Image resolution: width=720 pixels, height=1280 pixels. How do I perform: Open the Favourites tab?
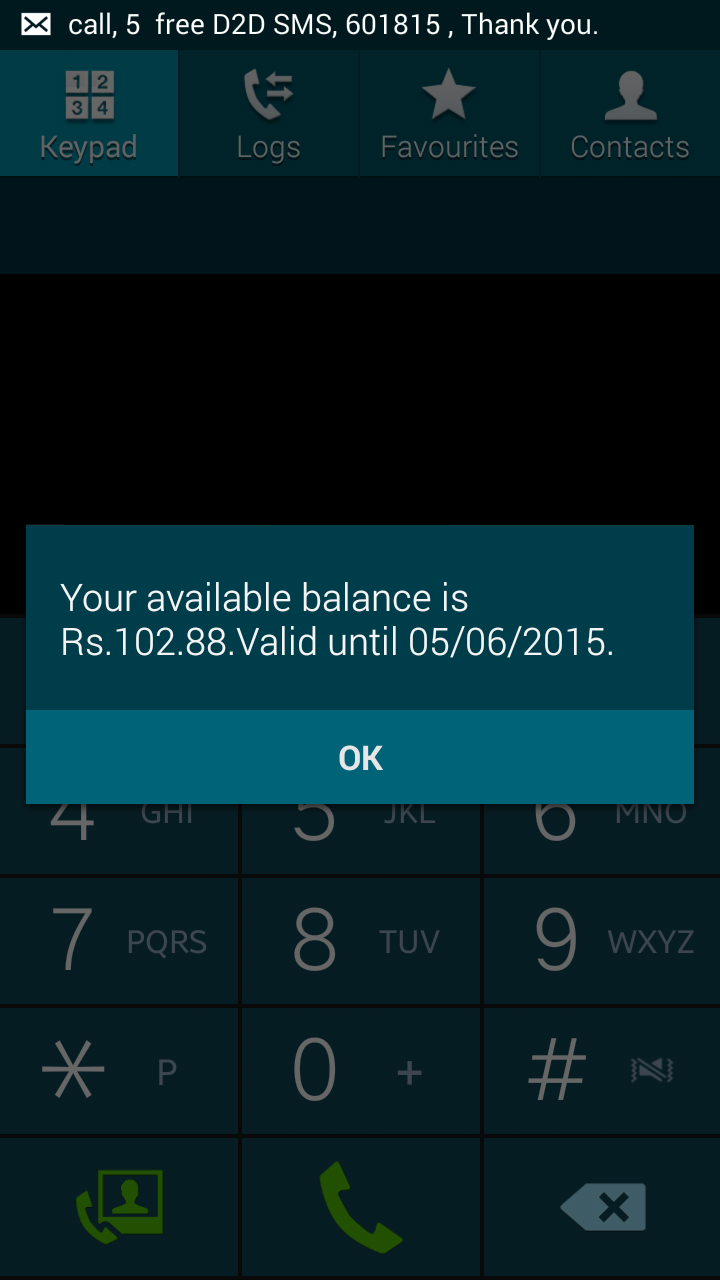(x=449, y=114)
